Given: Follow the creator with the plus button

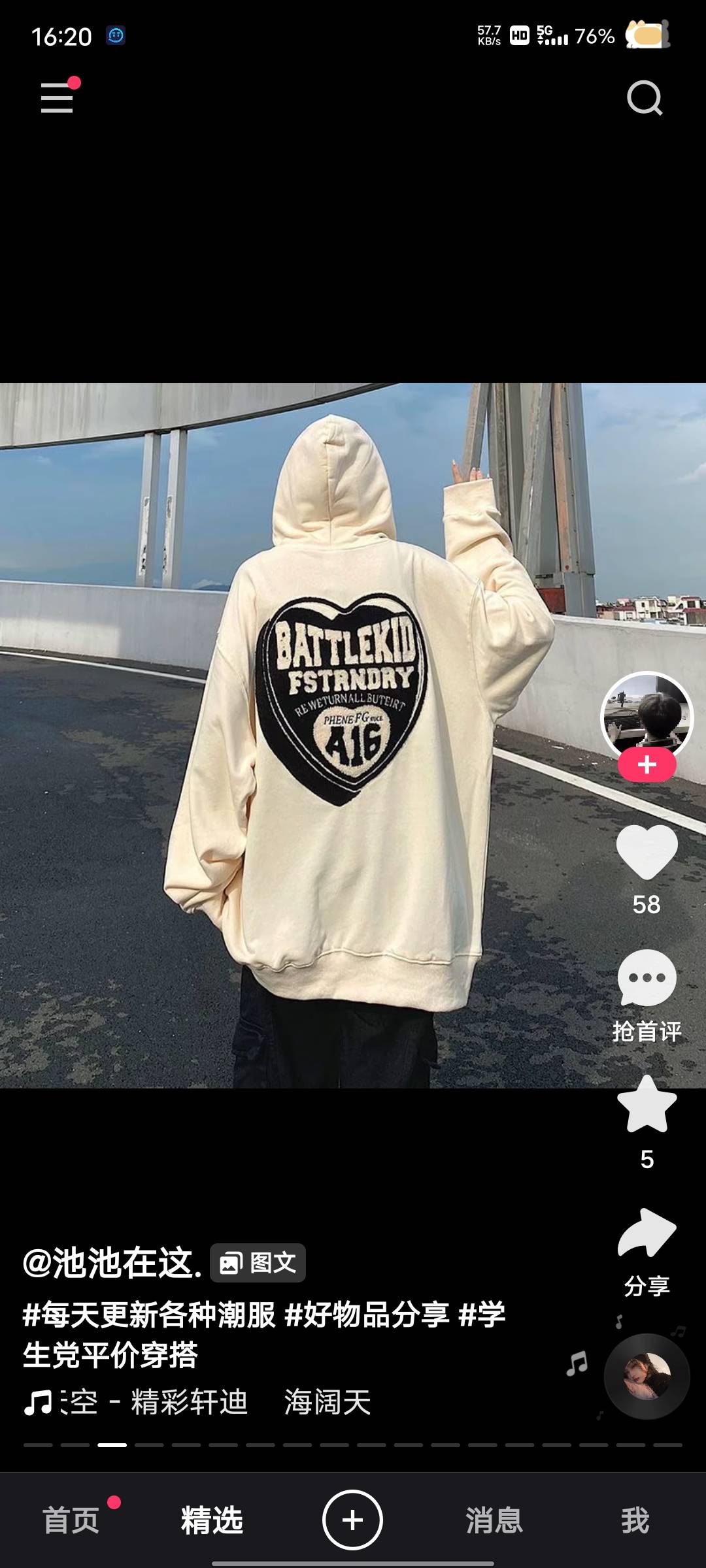Looking at the screenshot, I should click(647, 765).
